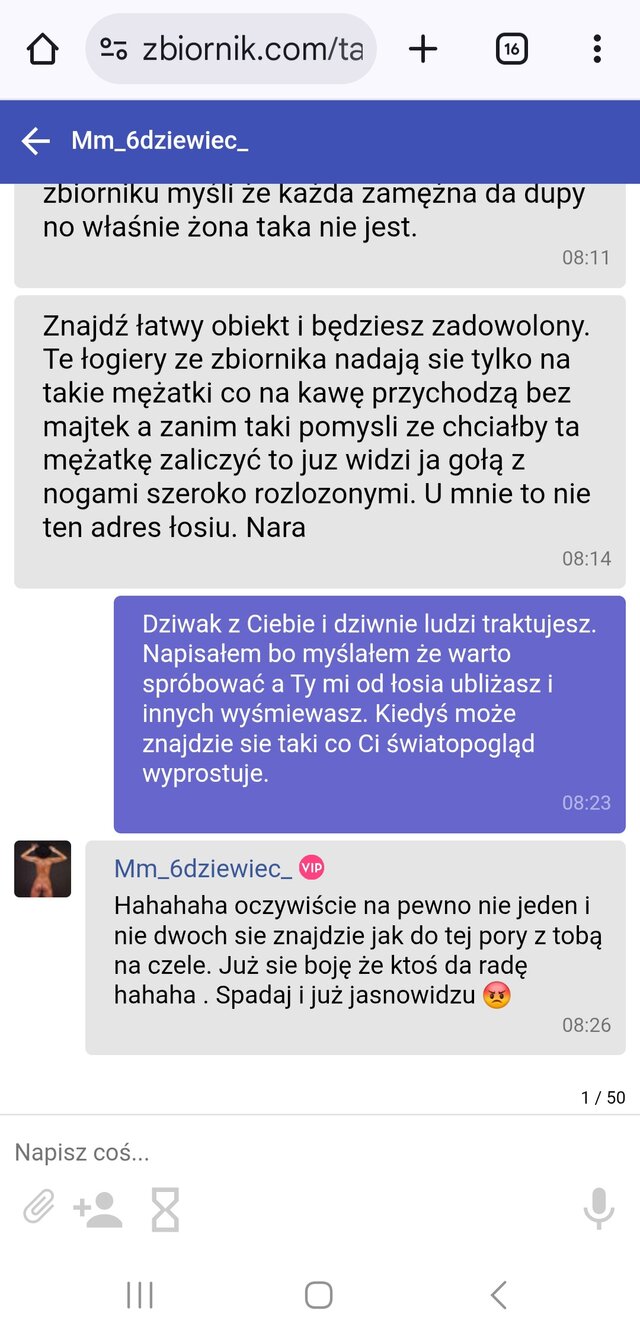Image resolution: width=640 pixels, height=1336 pixels.
Task: Attach a file with the paperclip
Action: tap(38, 1209)
